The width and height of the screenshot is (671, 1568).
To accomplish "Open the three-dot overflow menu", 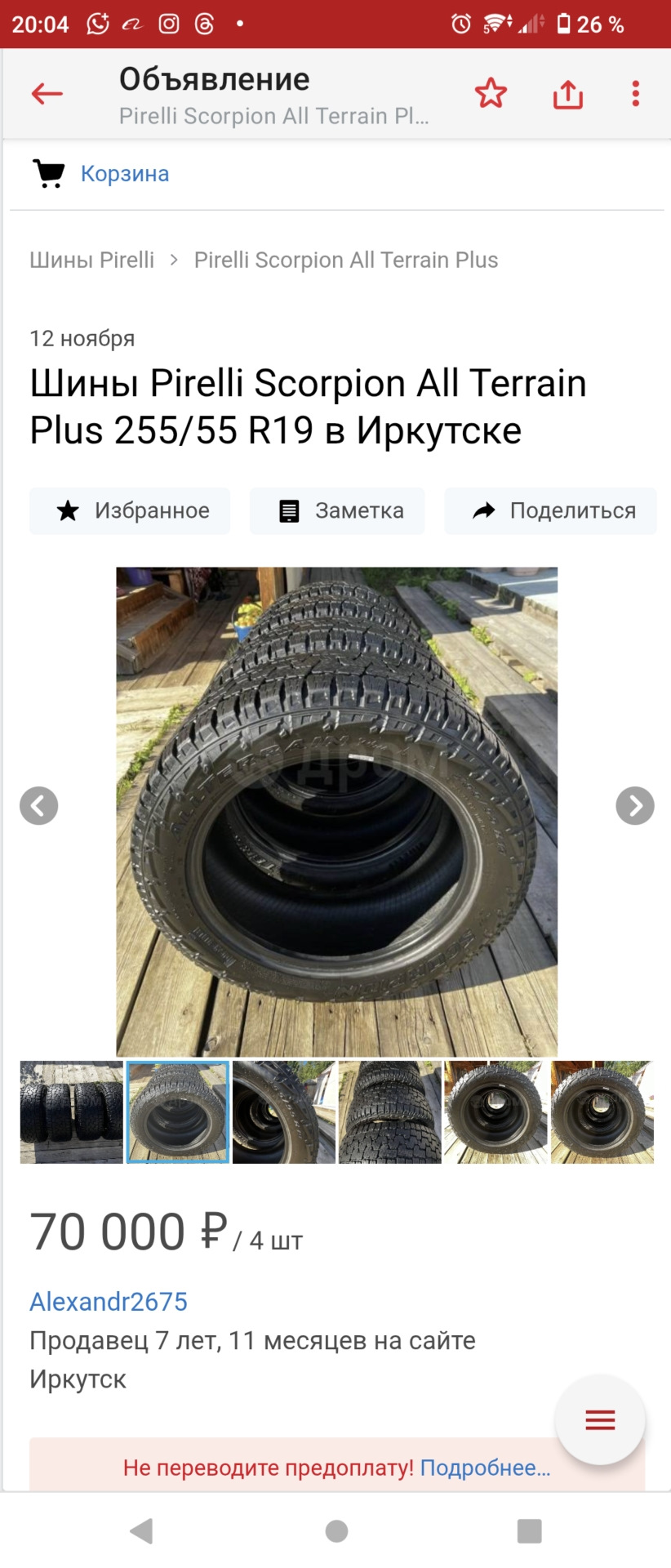I will point(635,94).
